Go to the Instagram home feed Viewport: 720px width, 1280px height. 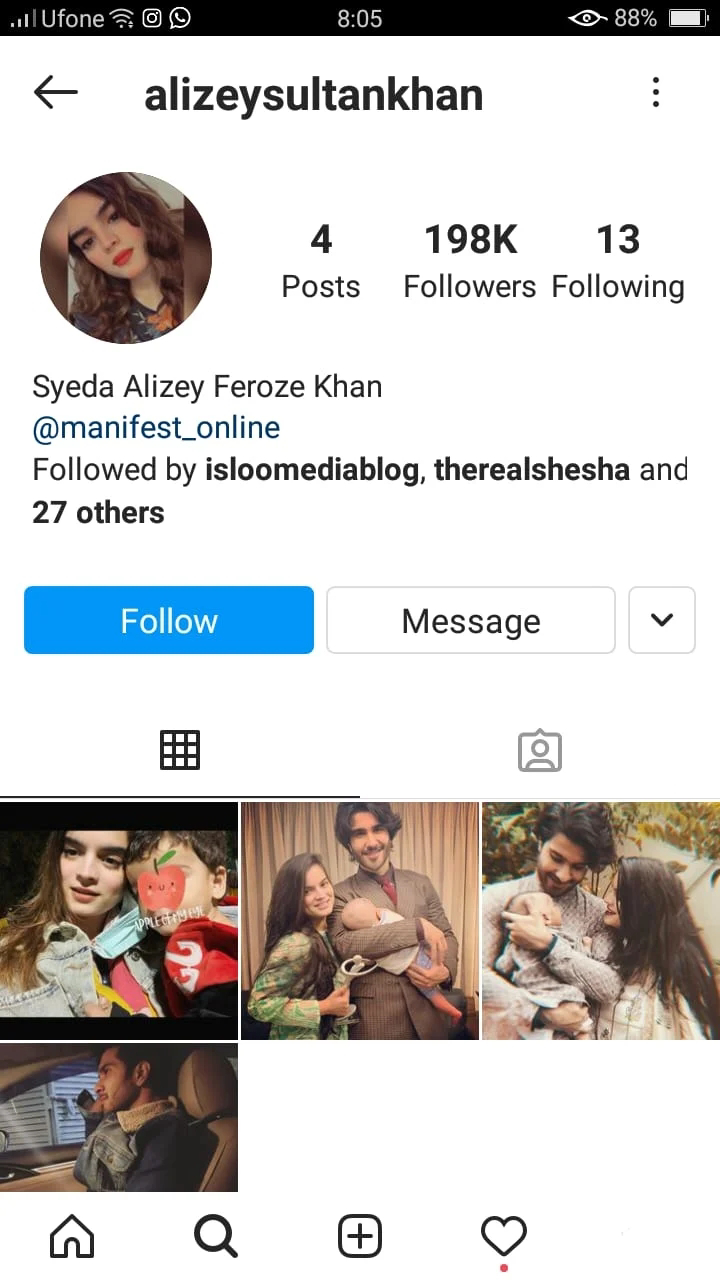click(72, 1238)
